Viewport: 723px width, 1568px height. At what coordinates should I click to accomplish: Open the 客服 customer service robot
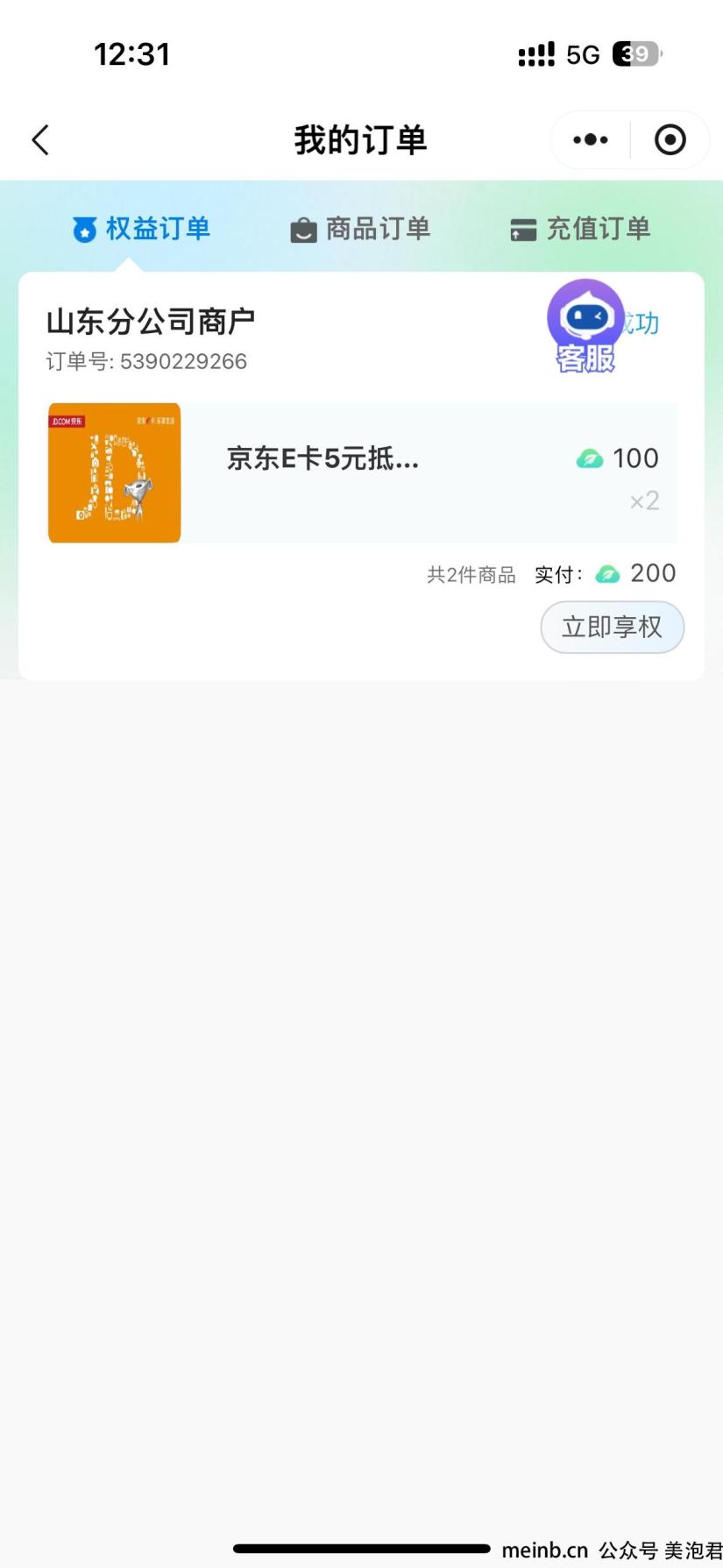point(585,326)
